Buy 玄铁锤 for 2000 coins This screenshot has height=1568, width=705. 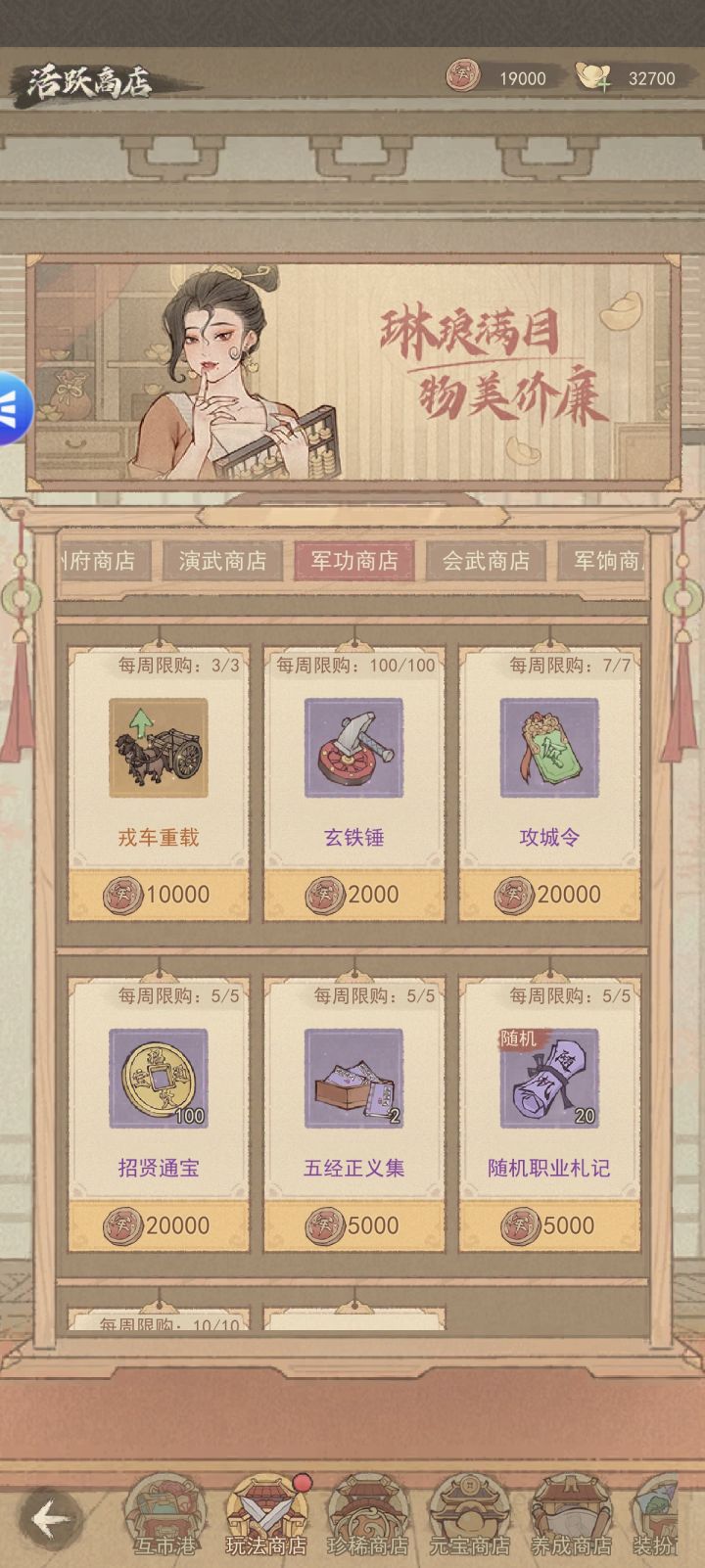[x=354, y=894]
